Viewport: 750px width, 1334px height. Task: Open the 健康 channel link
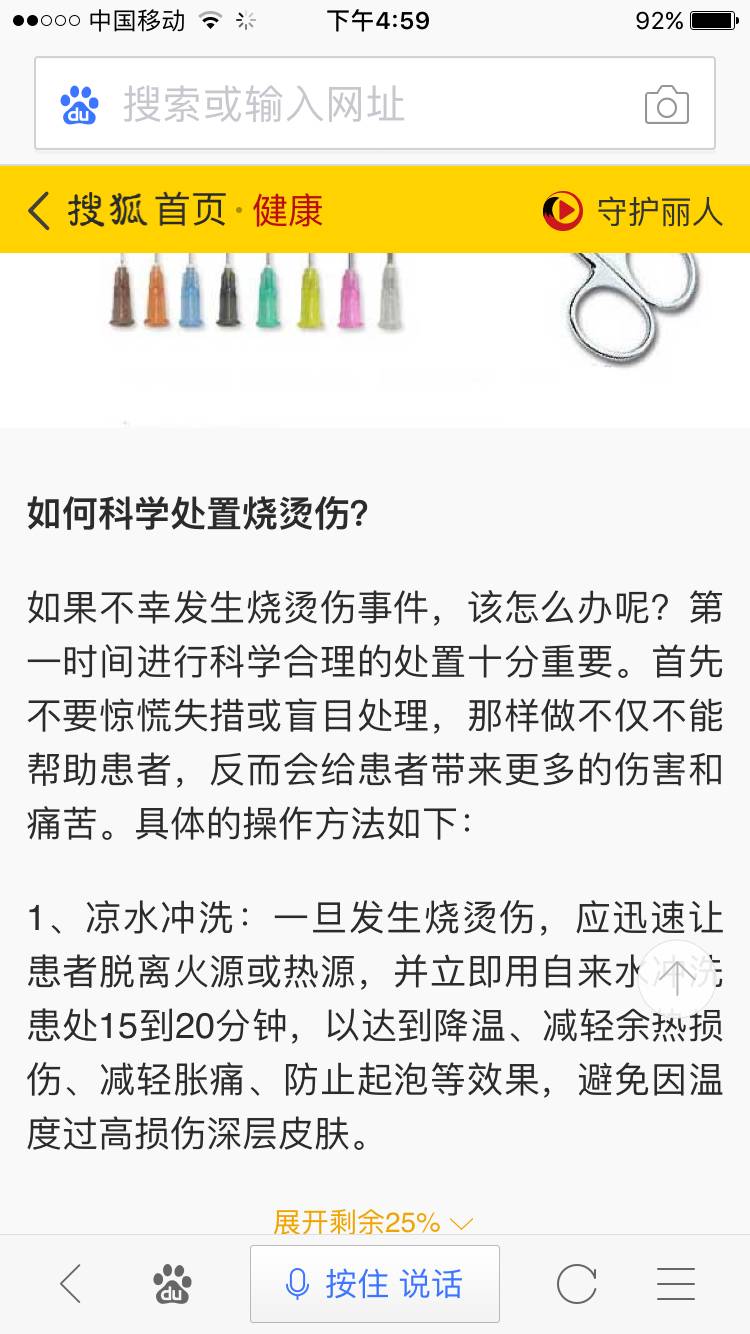click(x=288, y=211)
